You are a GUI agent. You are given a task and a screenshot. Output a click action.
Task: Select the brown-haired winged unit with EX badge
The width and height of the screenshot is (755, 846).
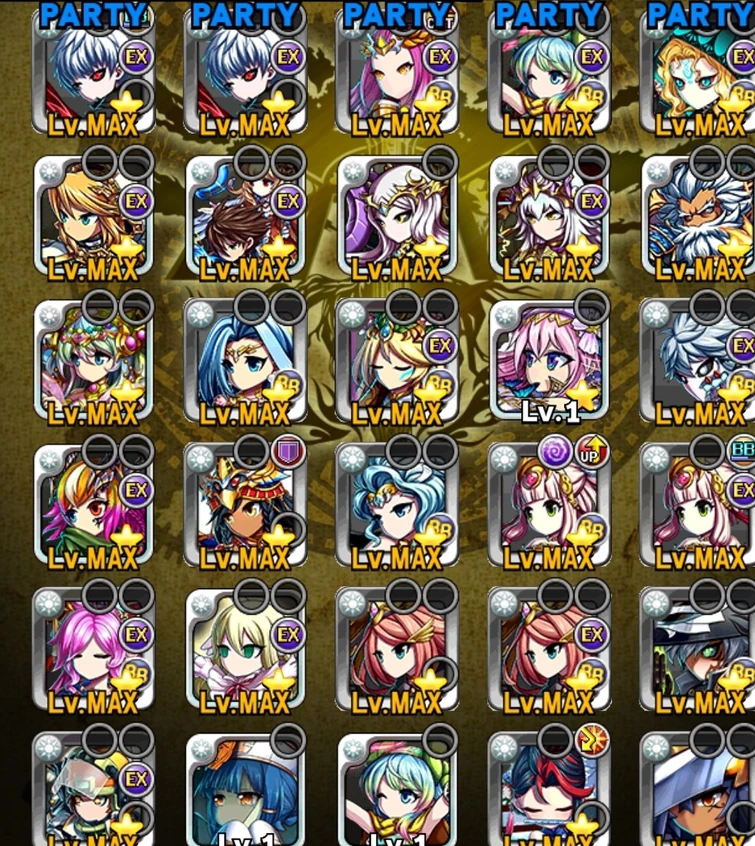point(246,217)
